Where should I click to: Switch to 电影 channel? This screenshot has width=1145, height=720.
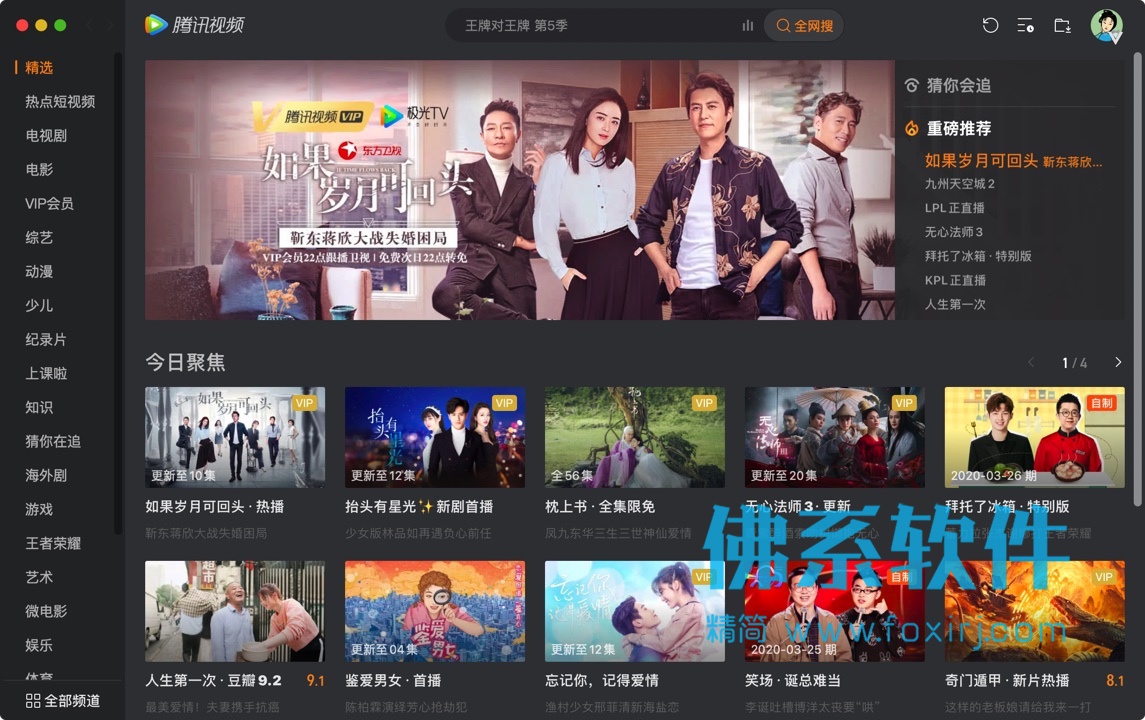(39, 169)
